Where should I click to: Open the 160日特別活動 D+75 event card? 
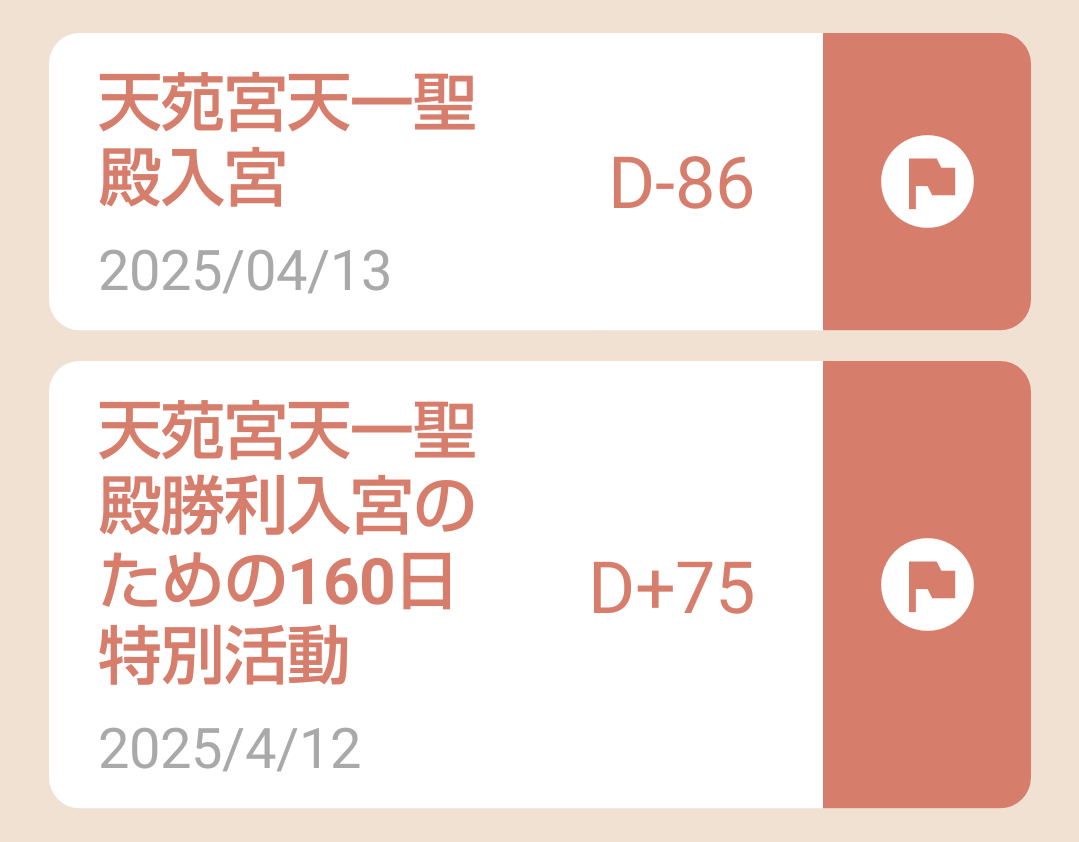pyautogui.click(x=435, y=585)
